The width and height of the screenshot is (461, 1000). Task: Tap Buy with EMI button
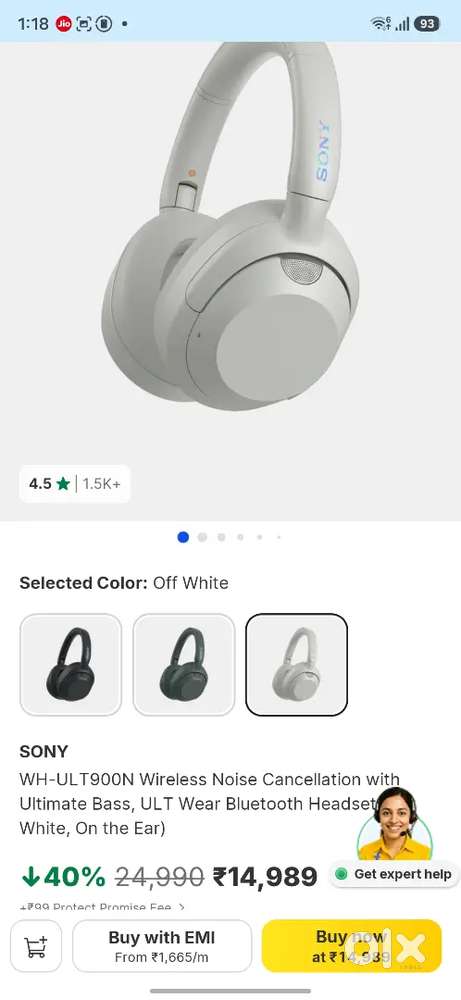162,946
